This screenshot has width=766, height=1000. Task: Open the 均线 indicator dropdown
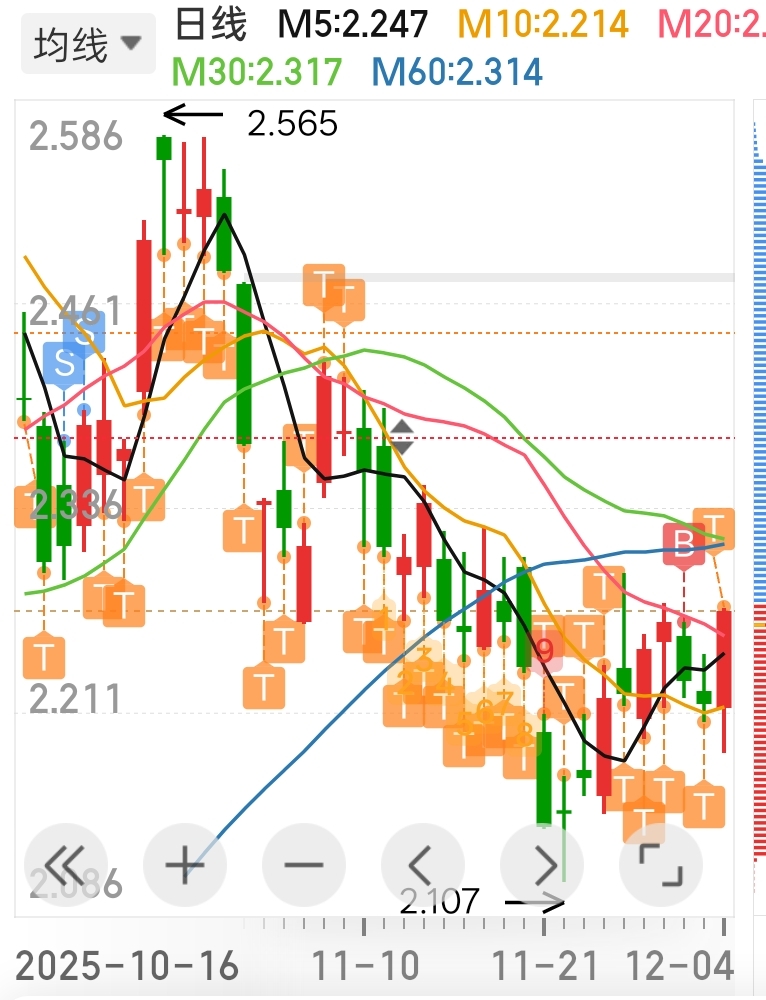pos(87,44)
